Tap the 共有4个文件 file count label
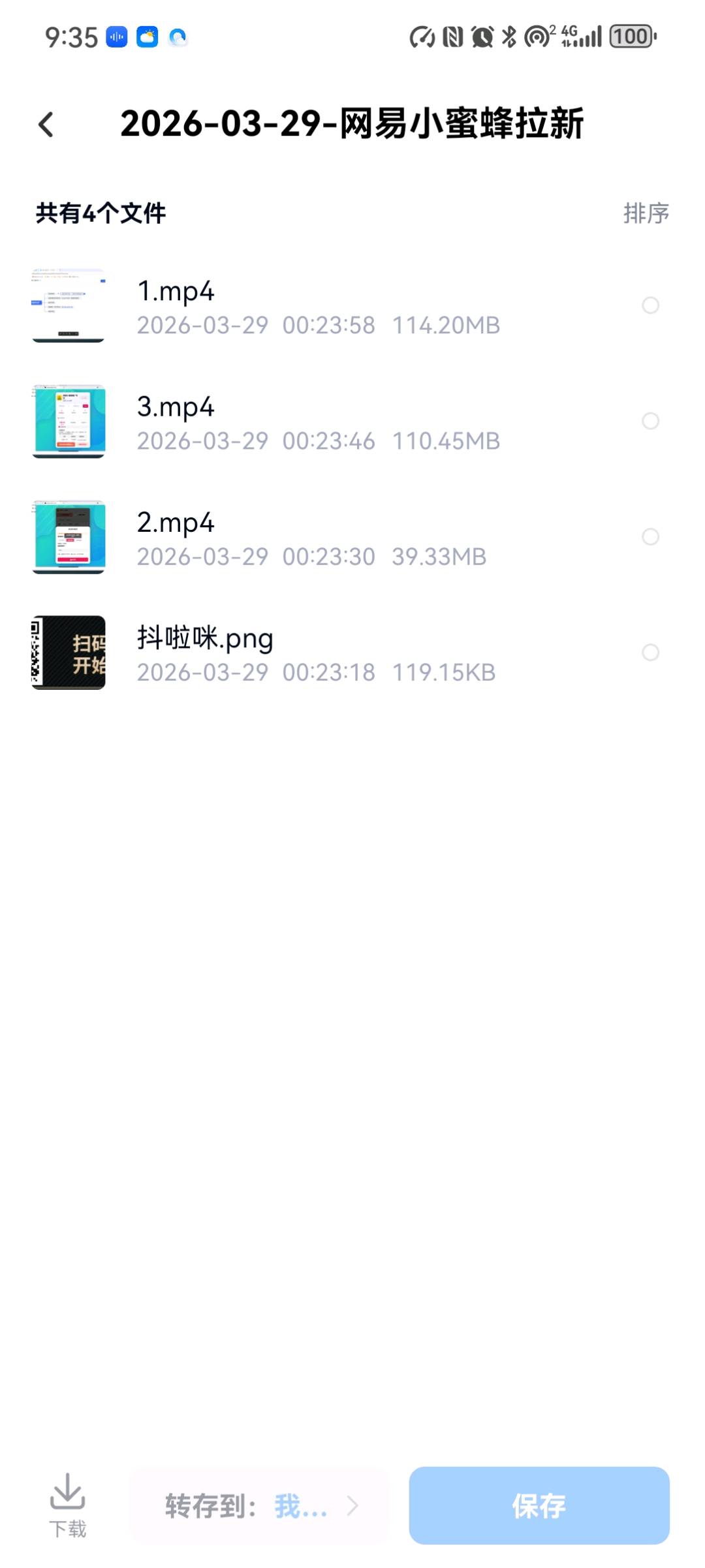Screen dimensions: 705x1568 tap(99, 213)
